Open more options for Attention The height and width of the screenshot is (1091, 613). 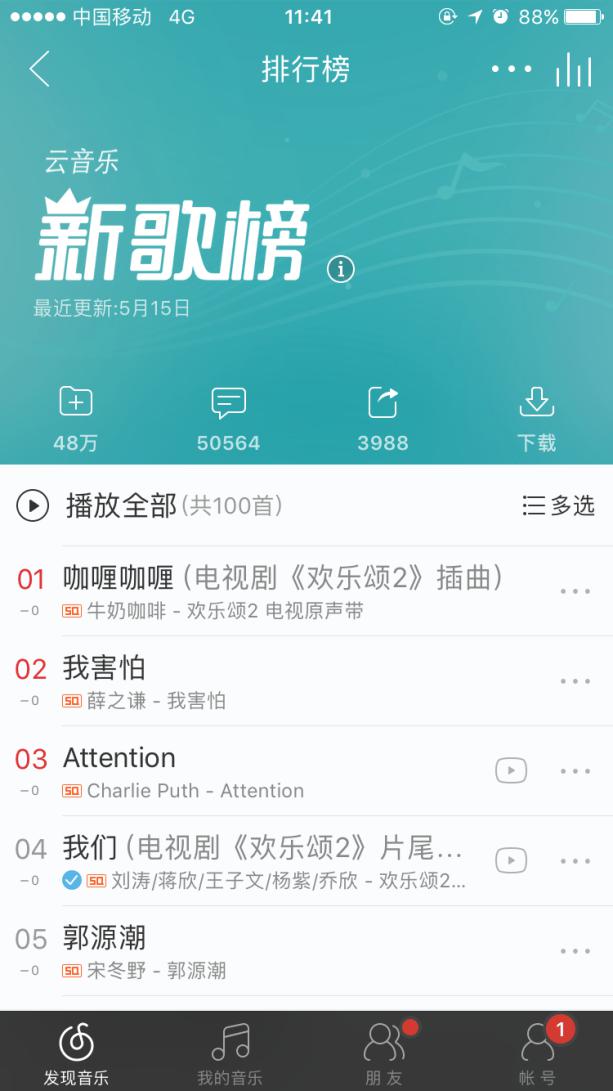pos(575,771)
